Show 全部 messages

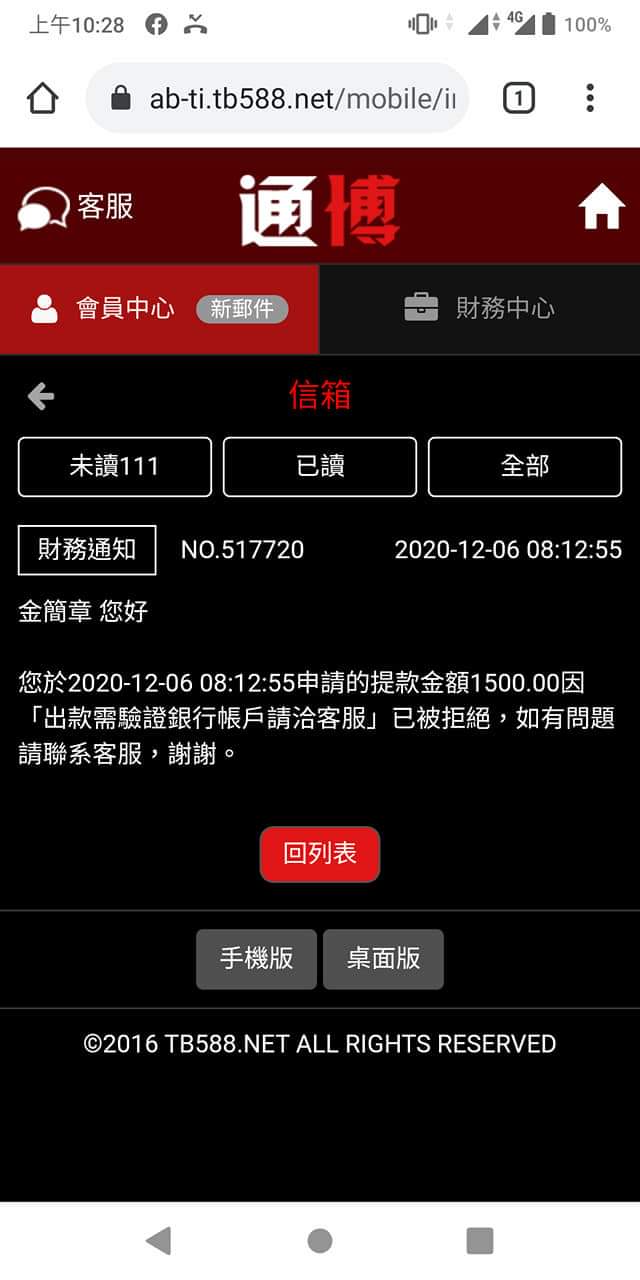(525, 467)
